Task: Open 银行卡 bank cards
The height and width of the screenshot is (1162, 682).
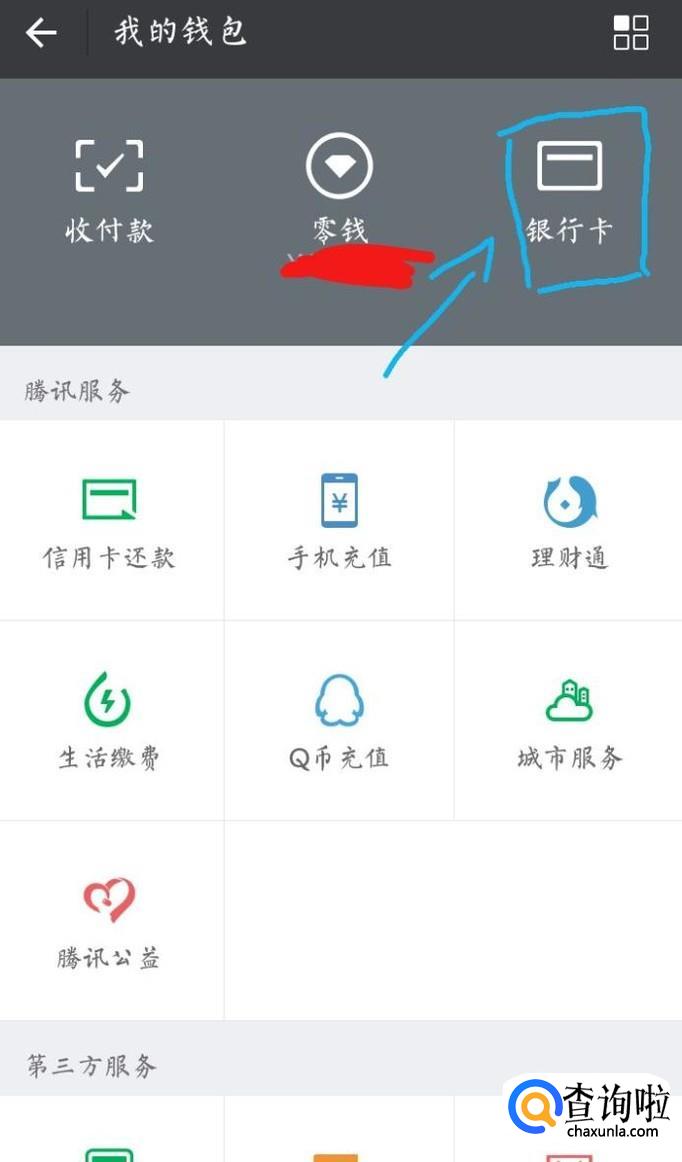Action: point(569,191)
